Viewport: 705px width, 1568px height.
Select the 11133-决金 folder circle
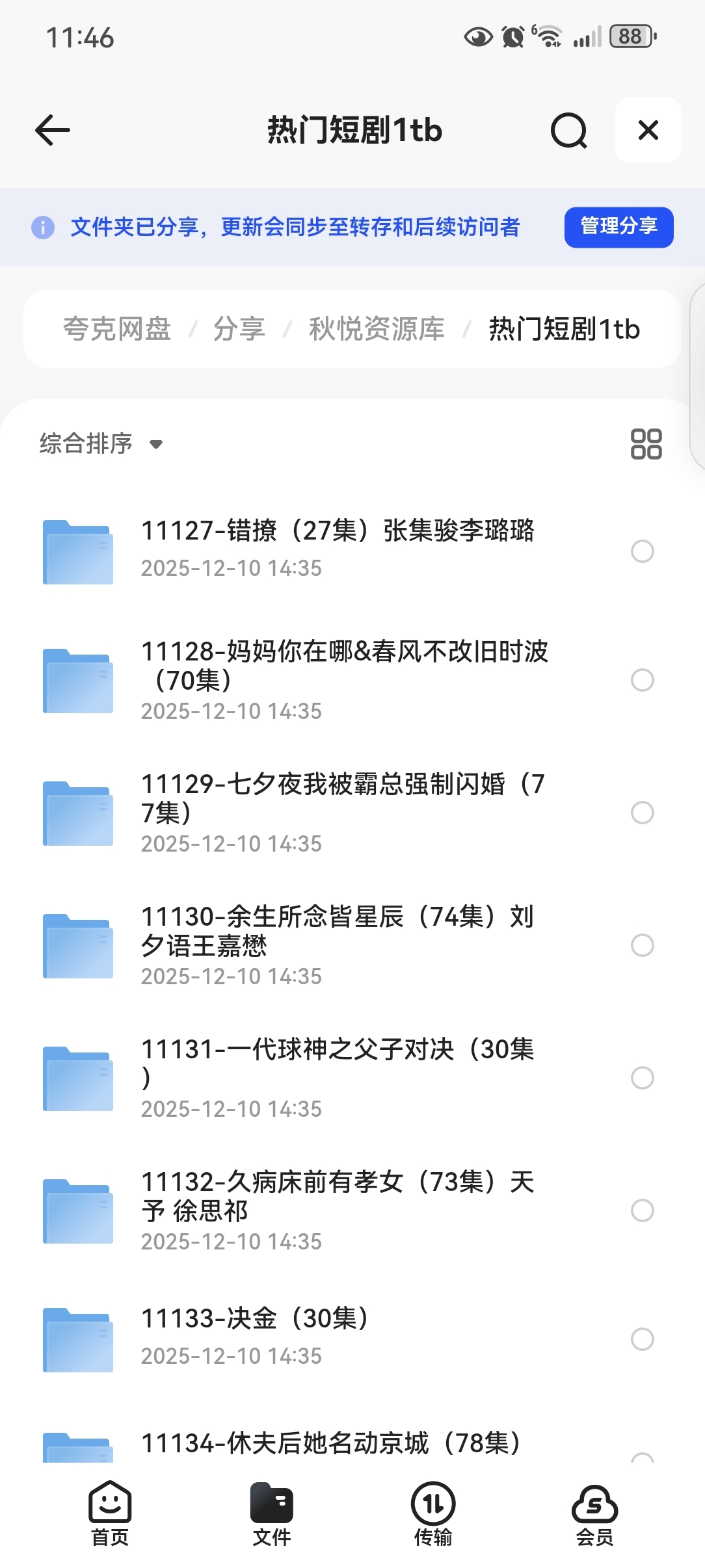coord(642,1339)
